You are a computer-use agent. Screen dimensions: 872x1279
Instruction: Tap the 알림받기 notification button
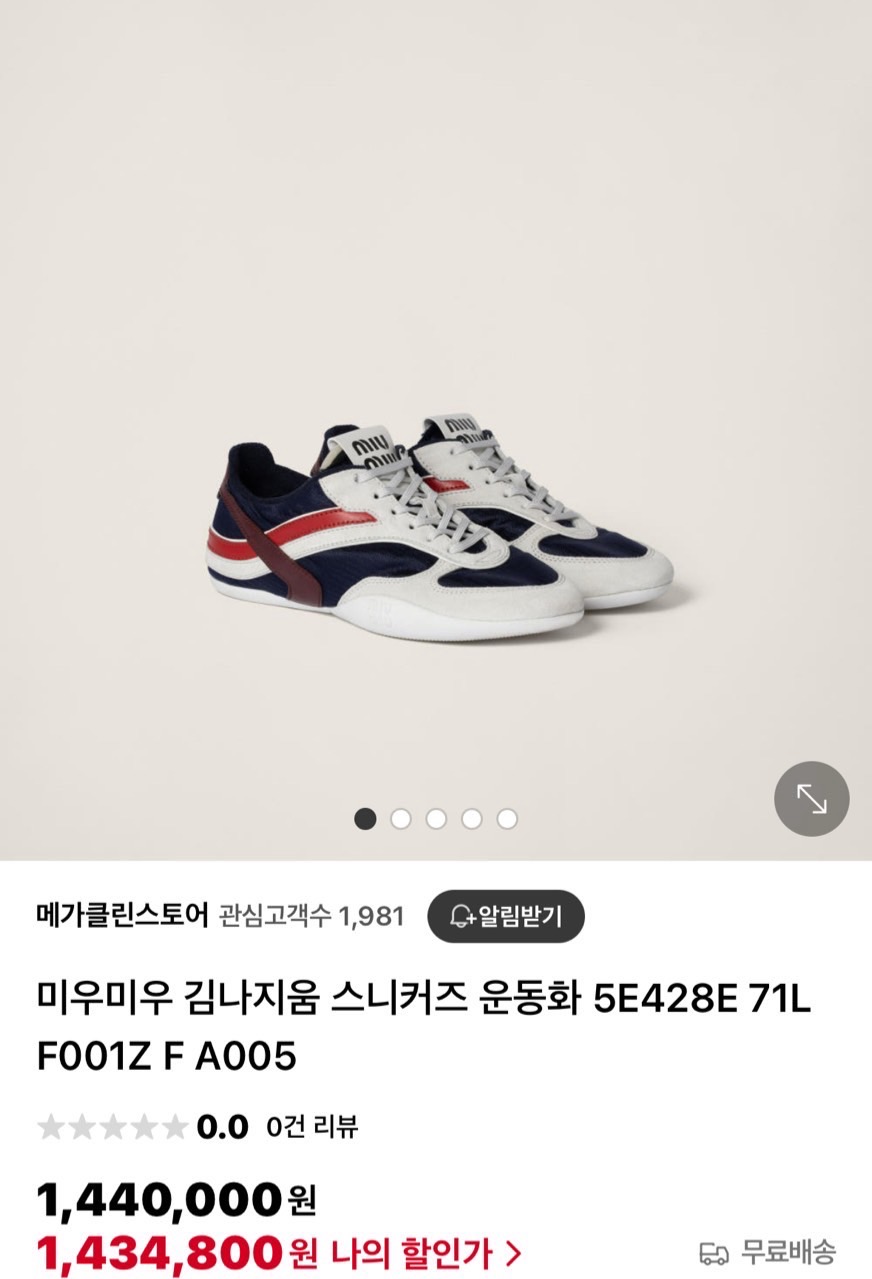506,916
